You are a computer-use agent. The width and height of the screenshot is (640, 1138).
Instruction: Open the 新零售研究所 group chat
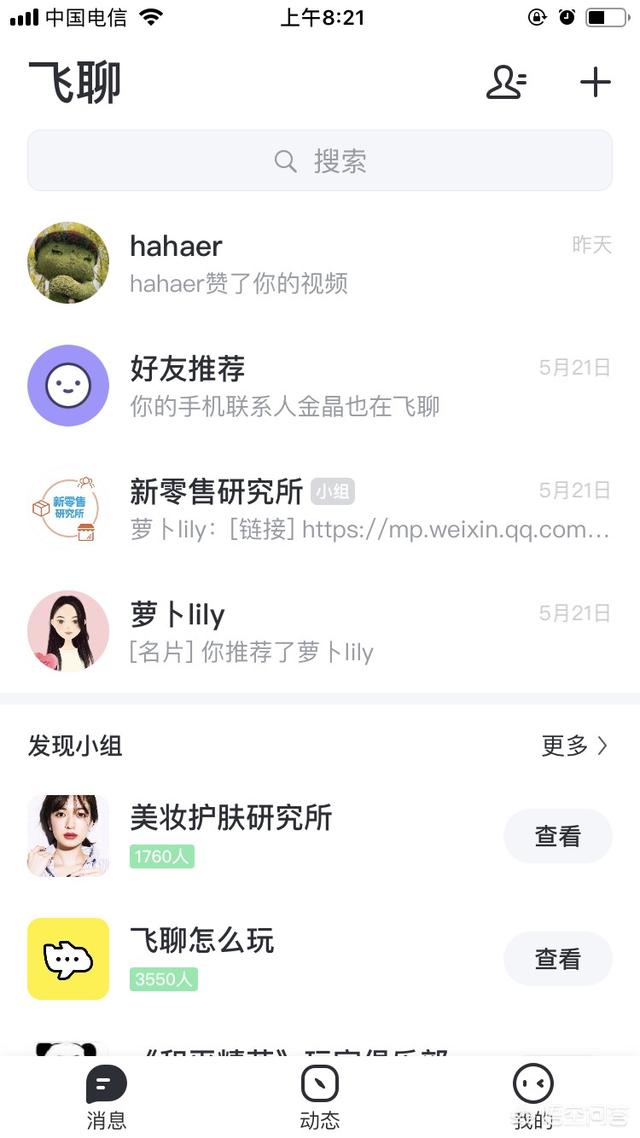[320, 509]
